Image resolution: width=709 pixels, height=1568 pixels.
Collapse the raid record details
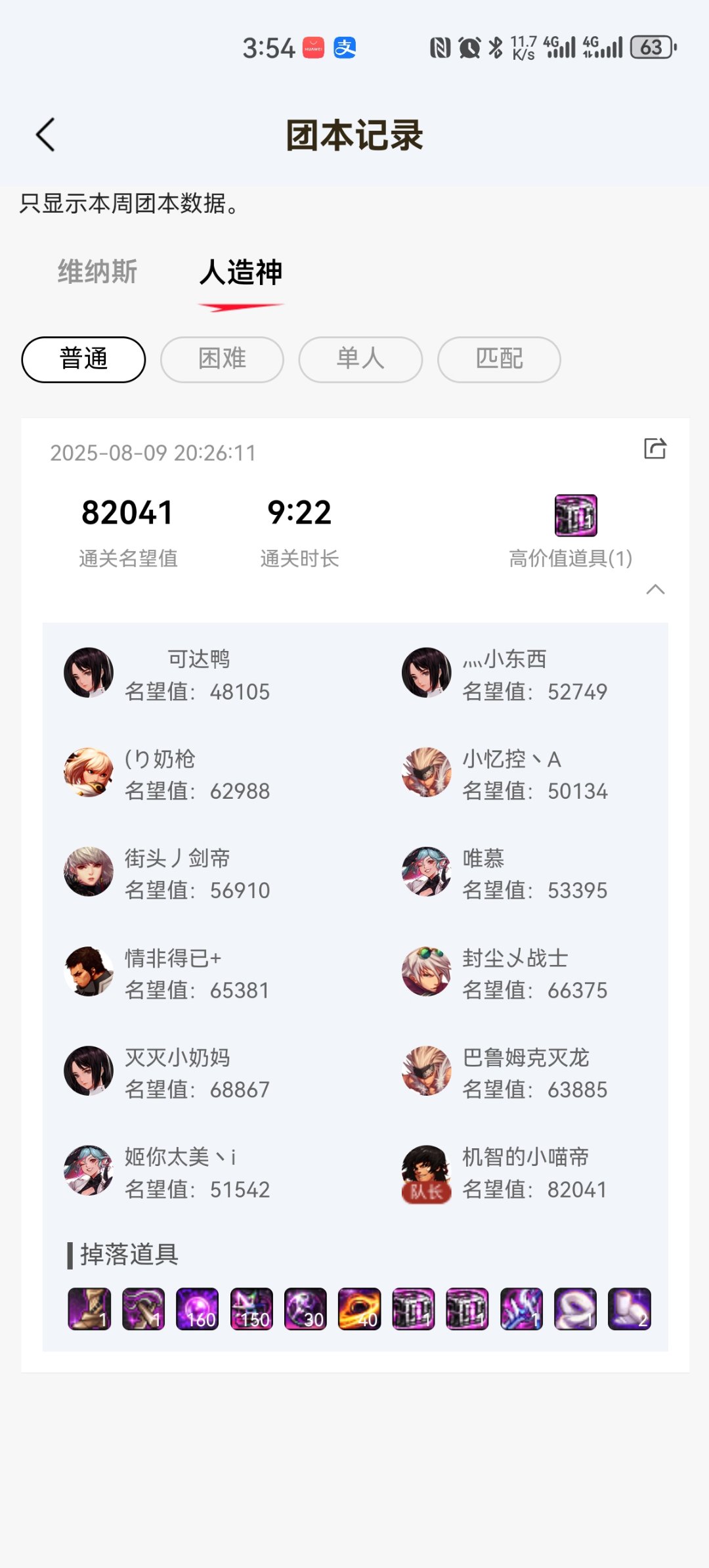[655, 589]
